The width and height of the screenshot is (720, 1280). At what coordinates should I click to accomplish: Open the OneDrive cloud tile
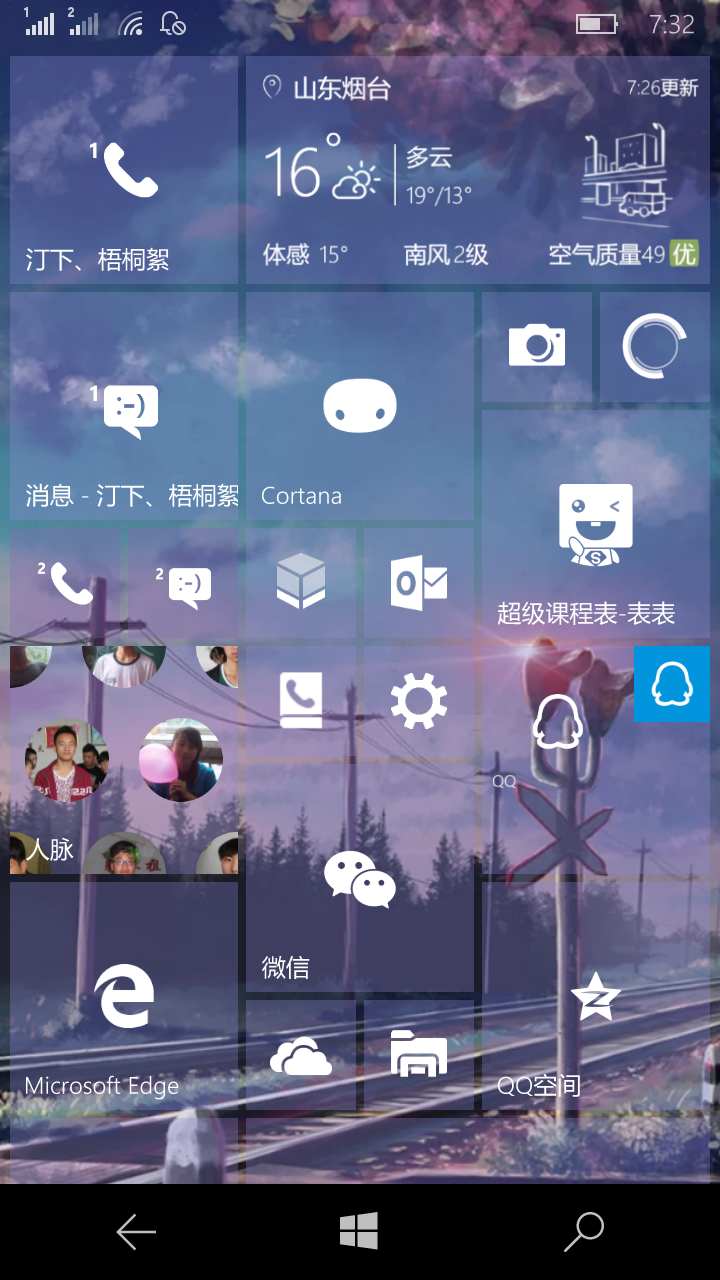pyautogui.click(x=301, y=1055)
